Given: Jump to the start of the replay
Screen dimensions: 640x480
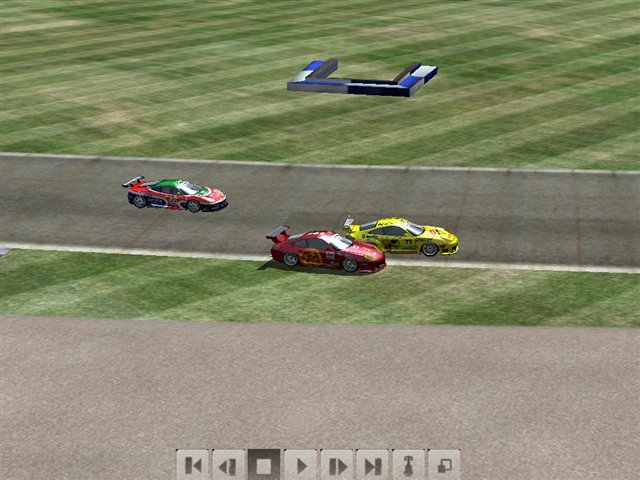Looking at the screenshot, I should point(192,465).
